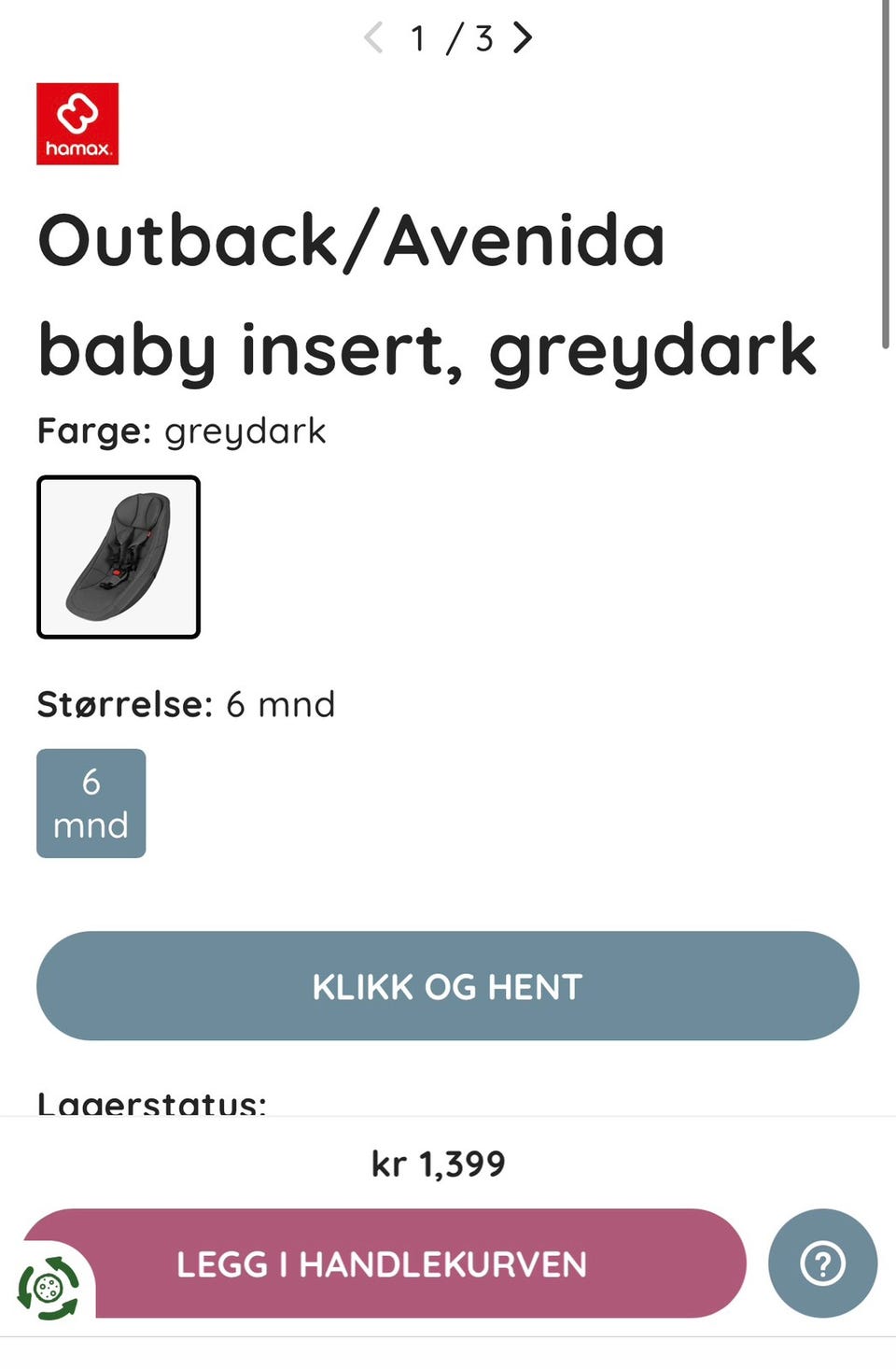Image resolution: width=896 pixels, height=1369 pixels.
Task: Add item with LEGG I HANDLEKURVEN
Action: tap(381, 1264)
